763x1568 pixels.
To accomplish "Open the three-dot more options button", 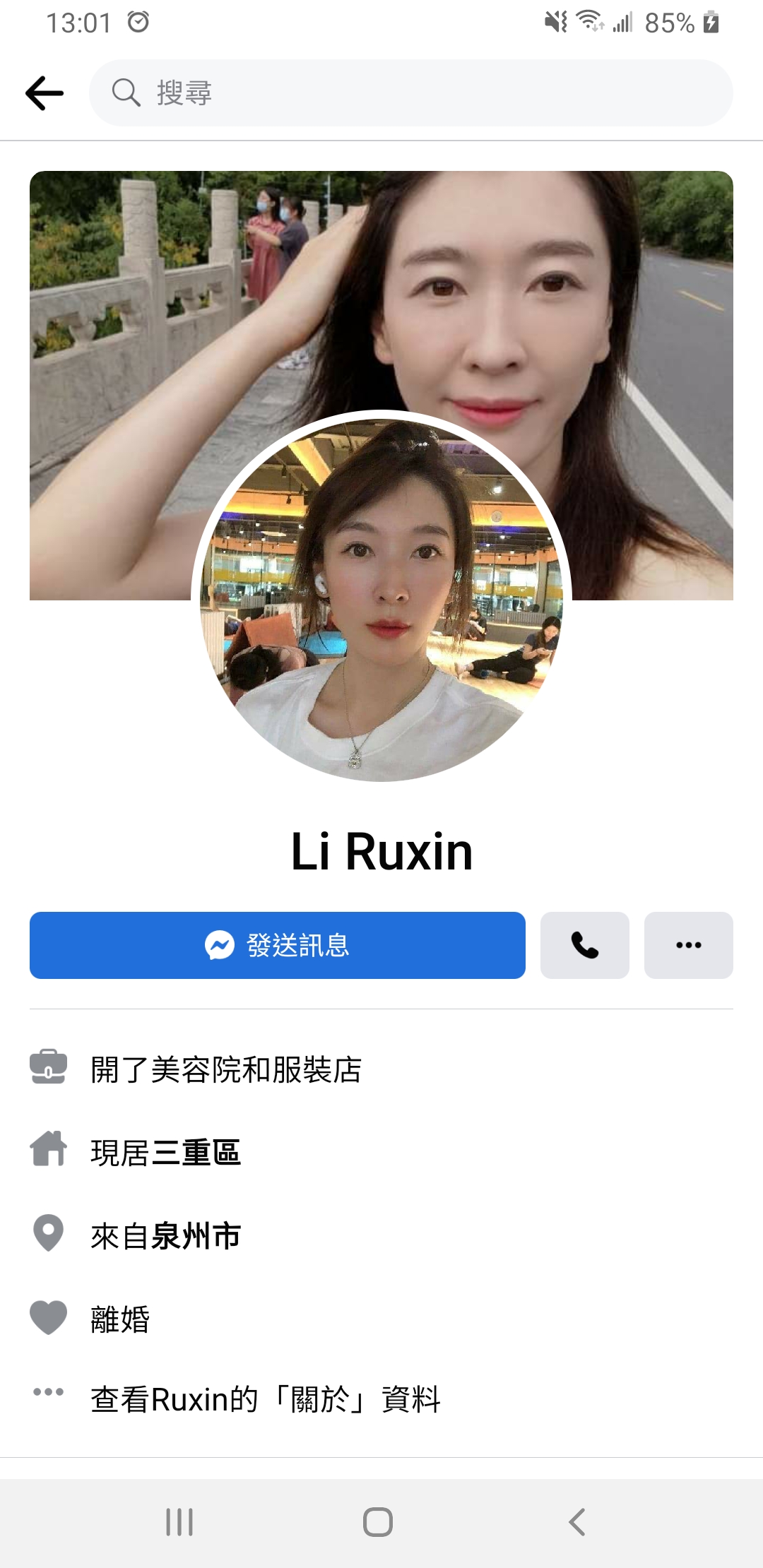I will (688, 945).
